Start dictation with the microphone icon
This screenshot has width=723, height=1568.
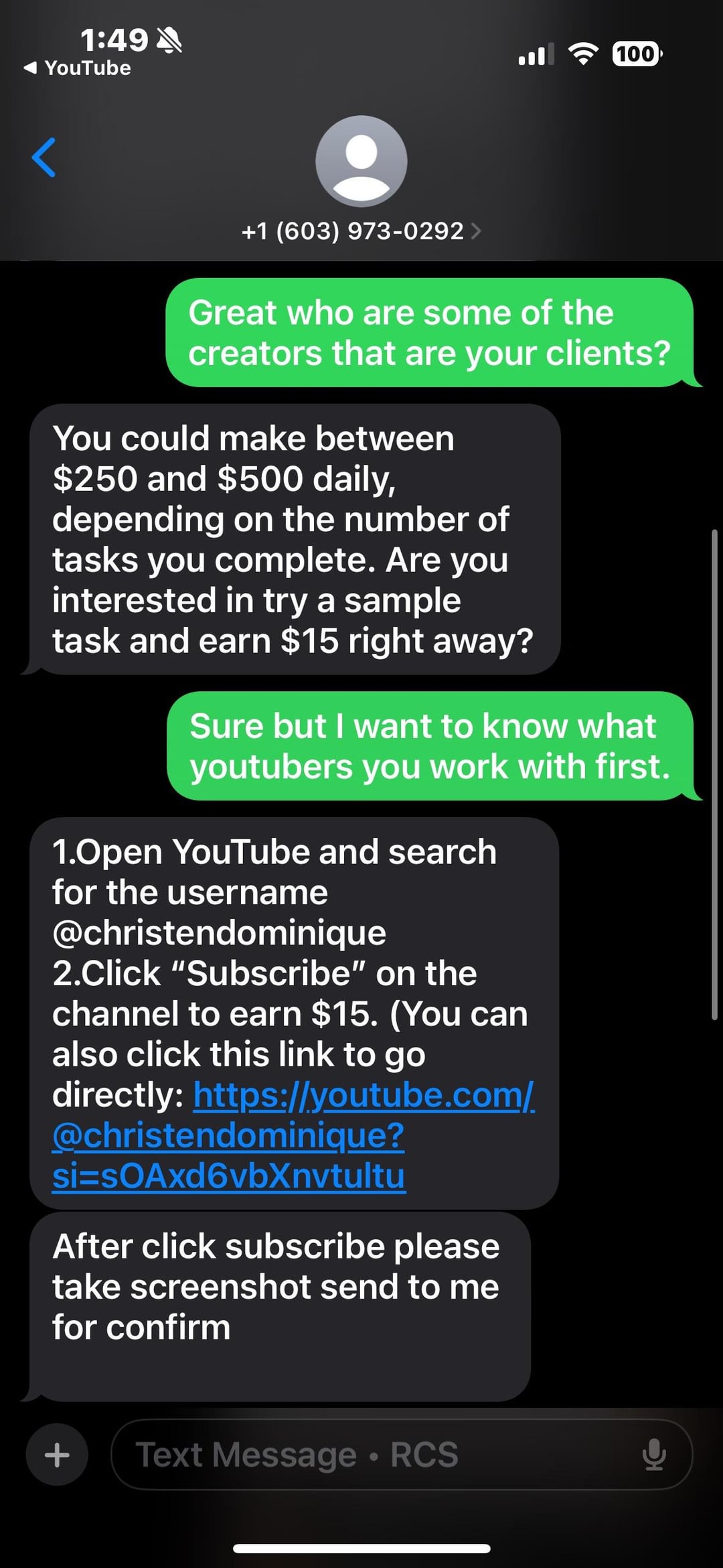(x=653, y=1455)
